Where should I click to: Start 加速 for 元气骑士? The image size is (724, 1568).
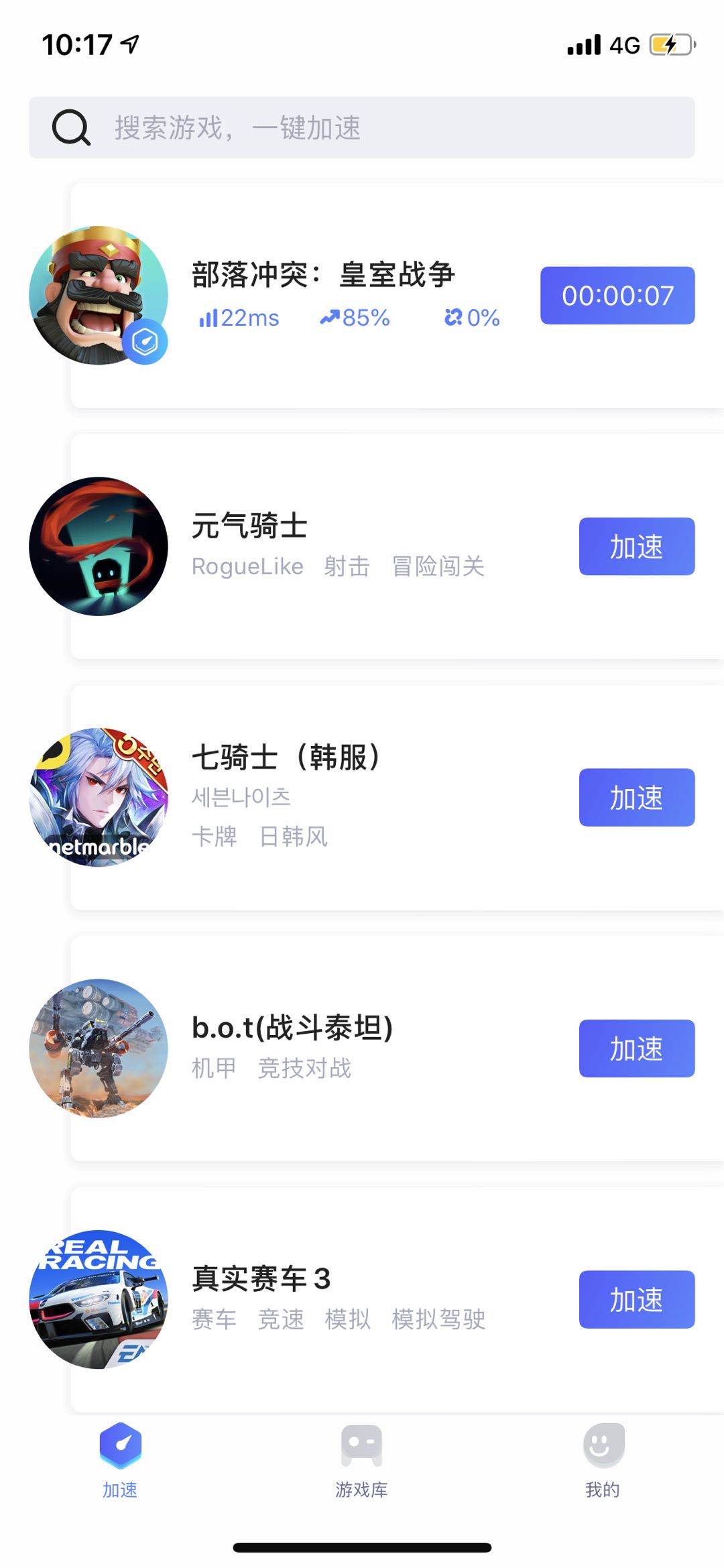(x=636, y=546)
